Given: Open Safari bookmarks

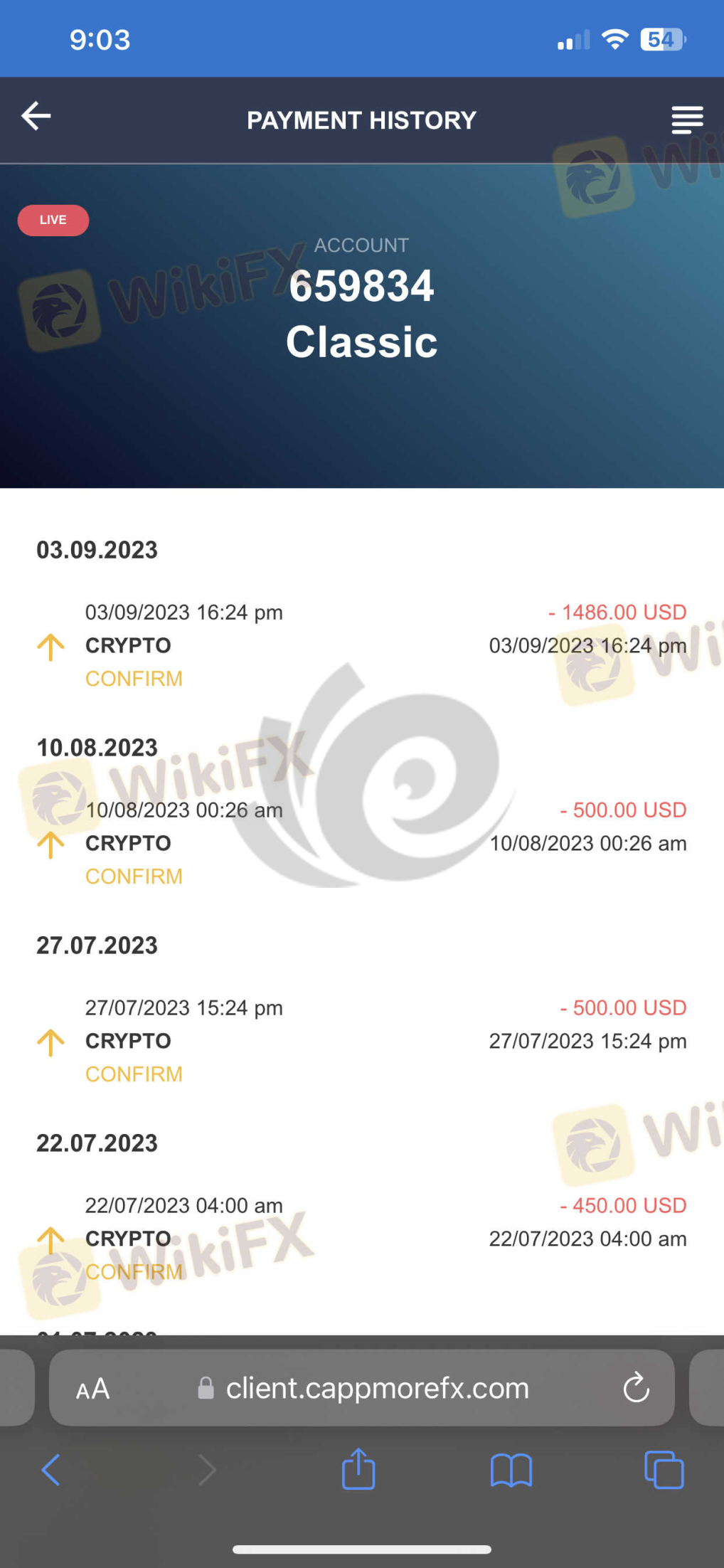Looking at the screenshot, I should (x=511, y=1470).
